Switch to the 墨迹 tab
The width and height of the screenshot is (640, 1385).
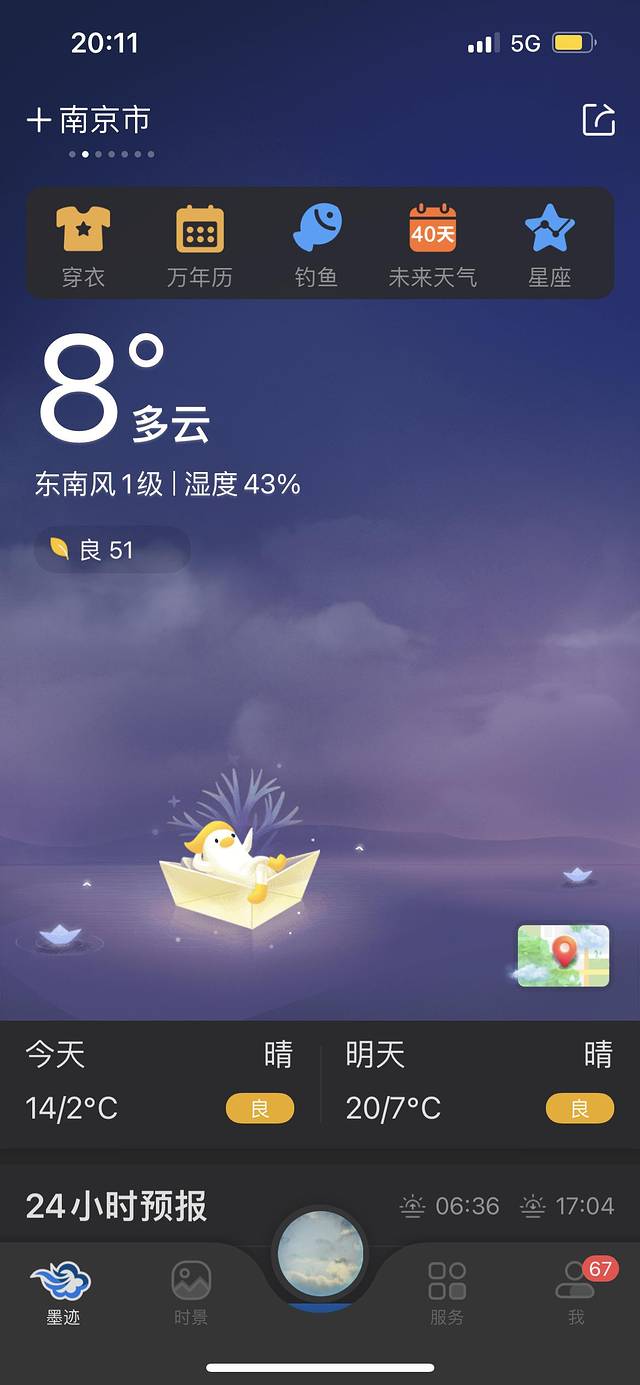(62, 1292)
